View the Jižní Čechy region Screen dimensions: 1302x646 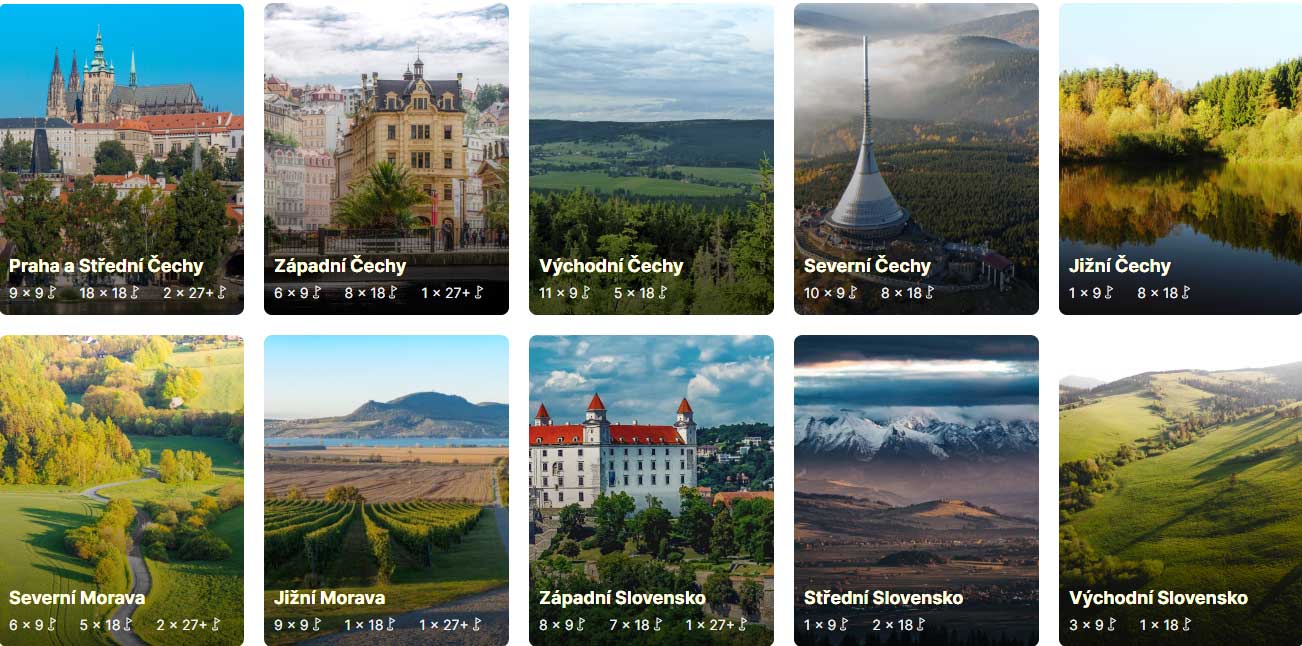point(1180,160)
